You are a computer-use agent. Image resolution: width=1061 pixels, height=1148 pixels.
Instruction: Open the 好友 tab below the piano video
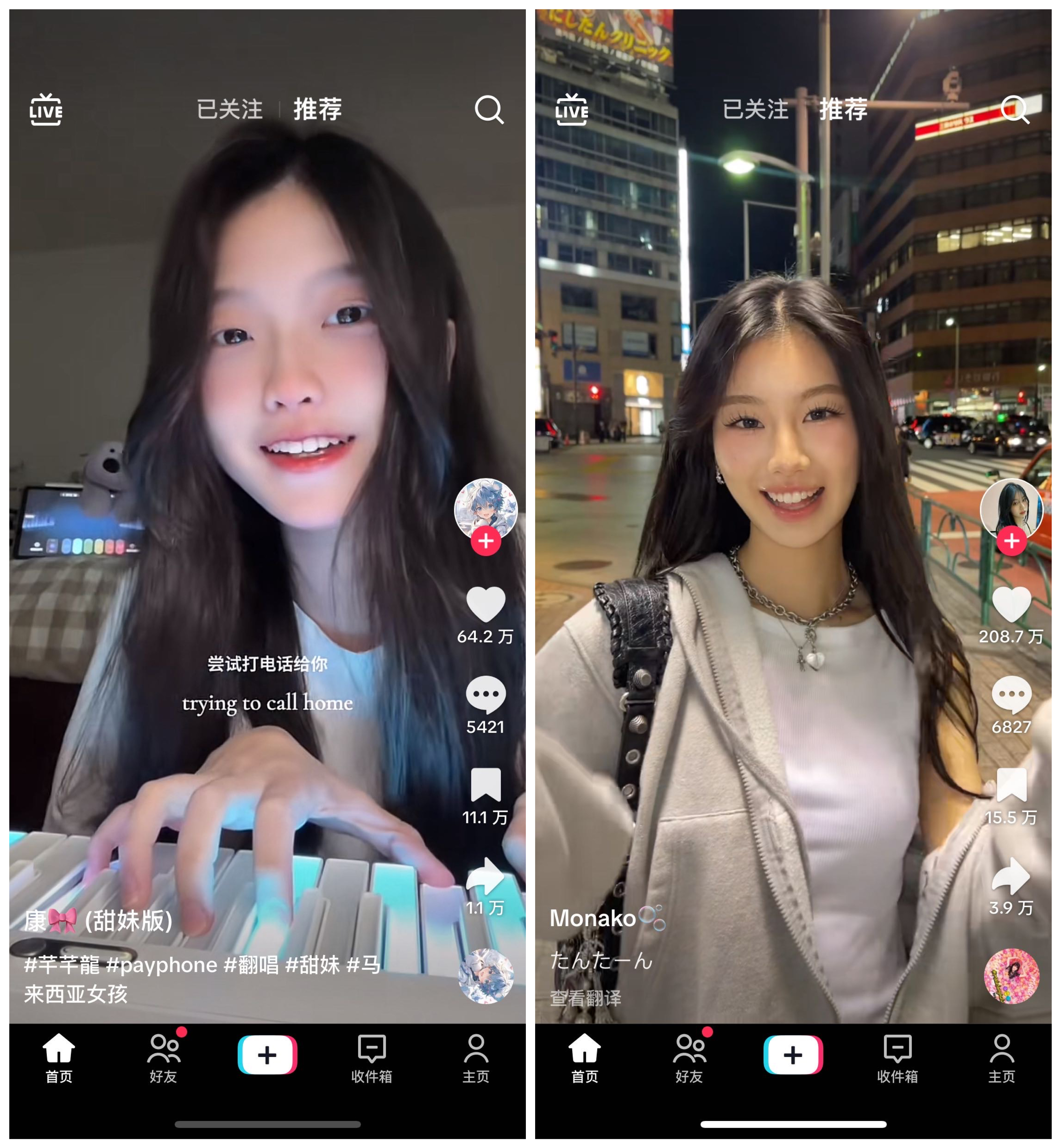(x=164, y=1059)
